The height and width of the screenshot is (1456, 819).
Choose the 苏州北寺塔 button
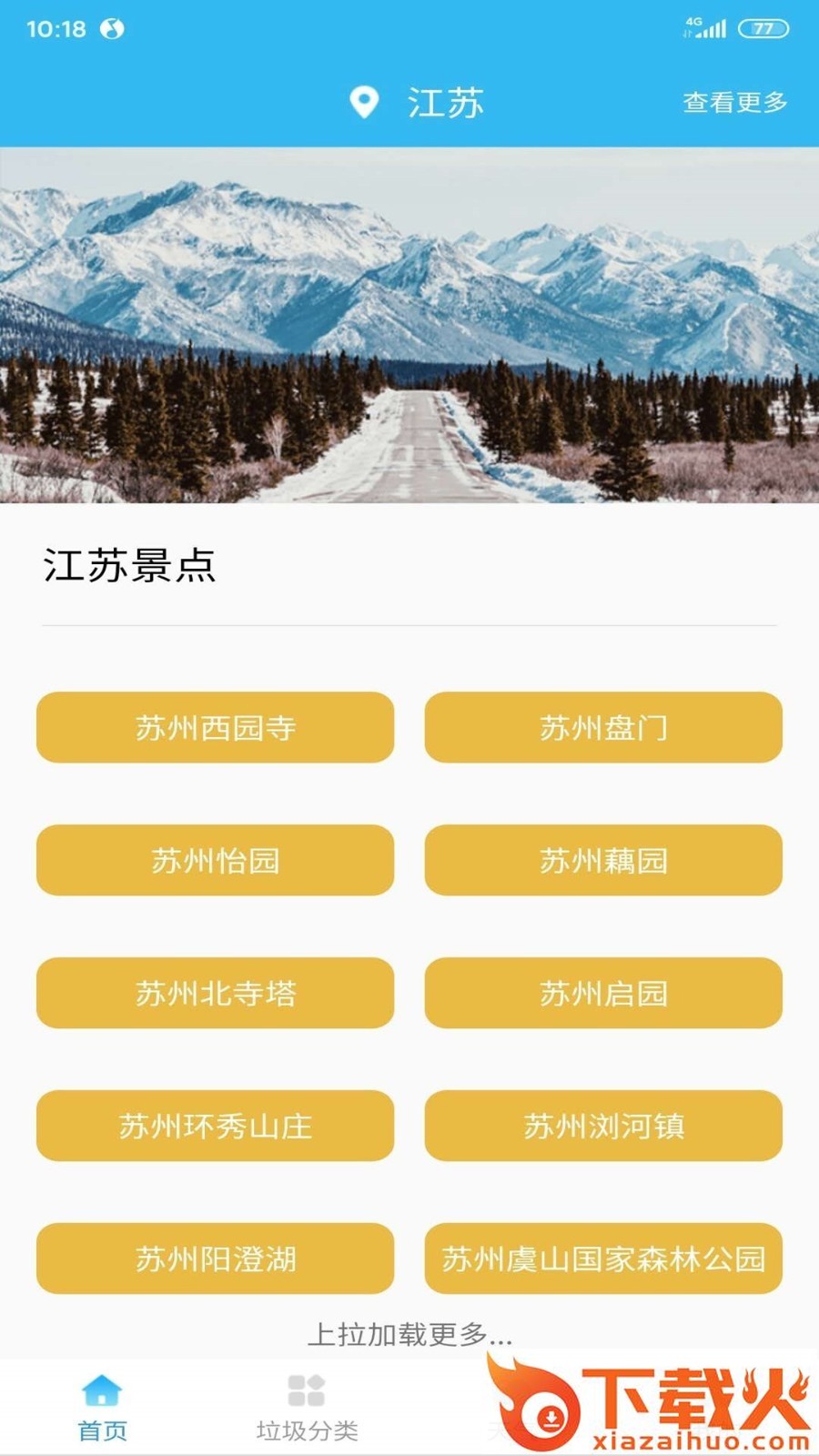(x=215, y=993)
